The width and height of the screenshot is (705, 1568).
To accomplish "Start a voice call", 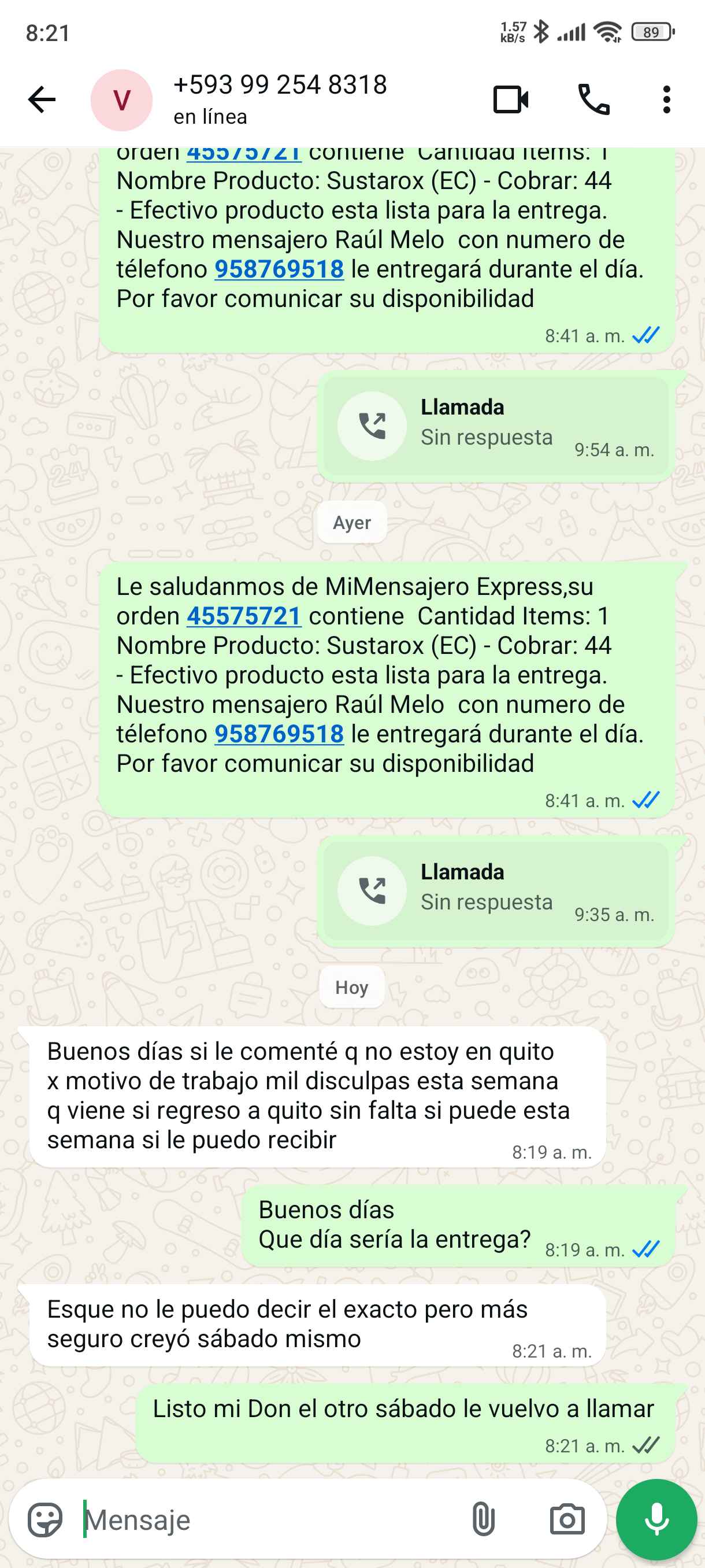I will coord(593,100).
